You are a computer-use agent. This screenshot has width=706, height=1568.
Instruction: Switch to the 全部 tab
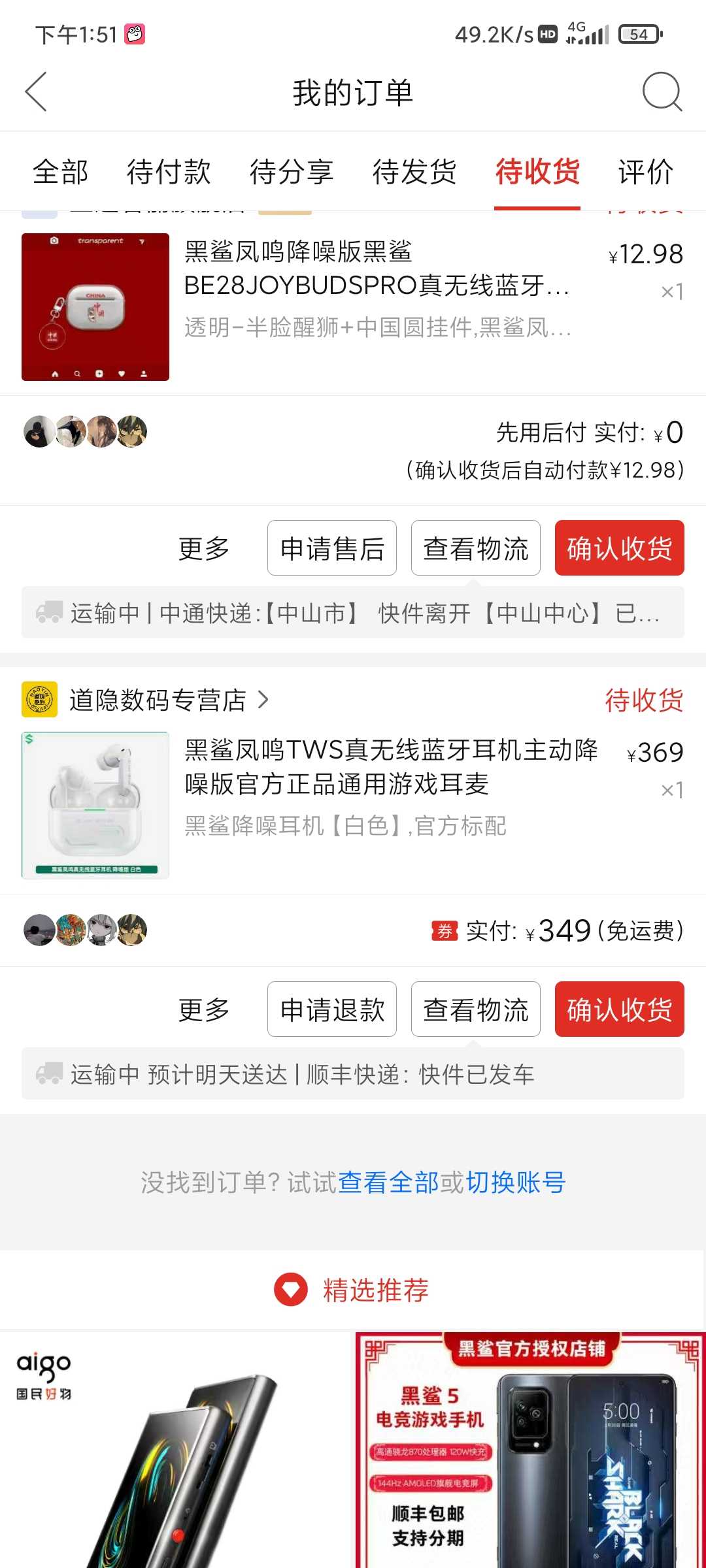coord(60,172)
